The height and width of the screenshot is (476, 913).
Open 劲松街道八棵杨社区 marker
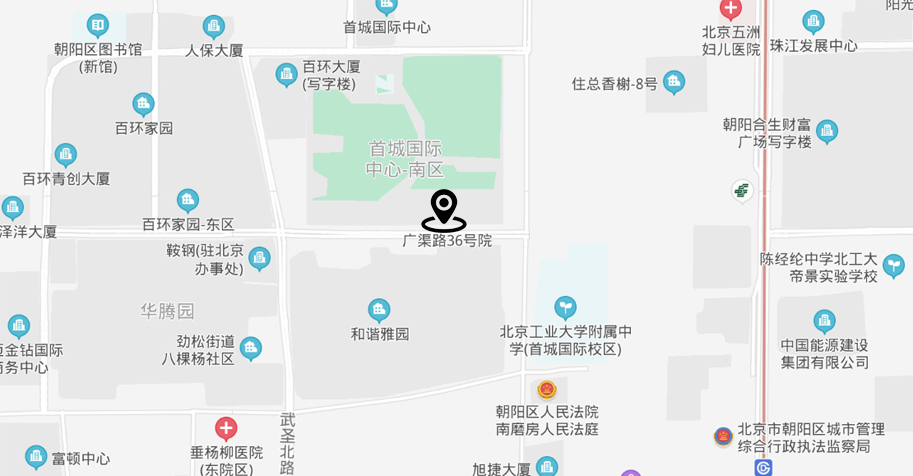[x=250, y=347]
